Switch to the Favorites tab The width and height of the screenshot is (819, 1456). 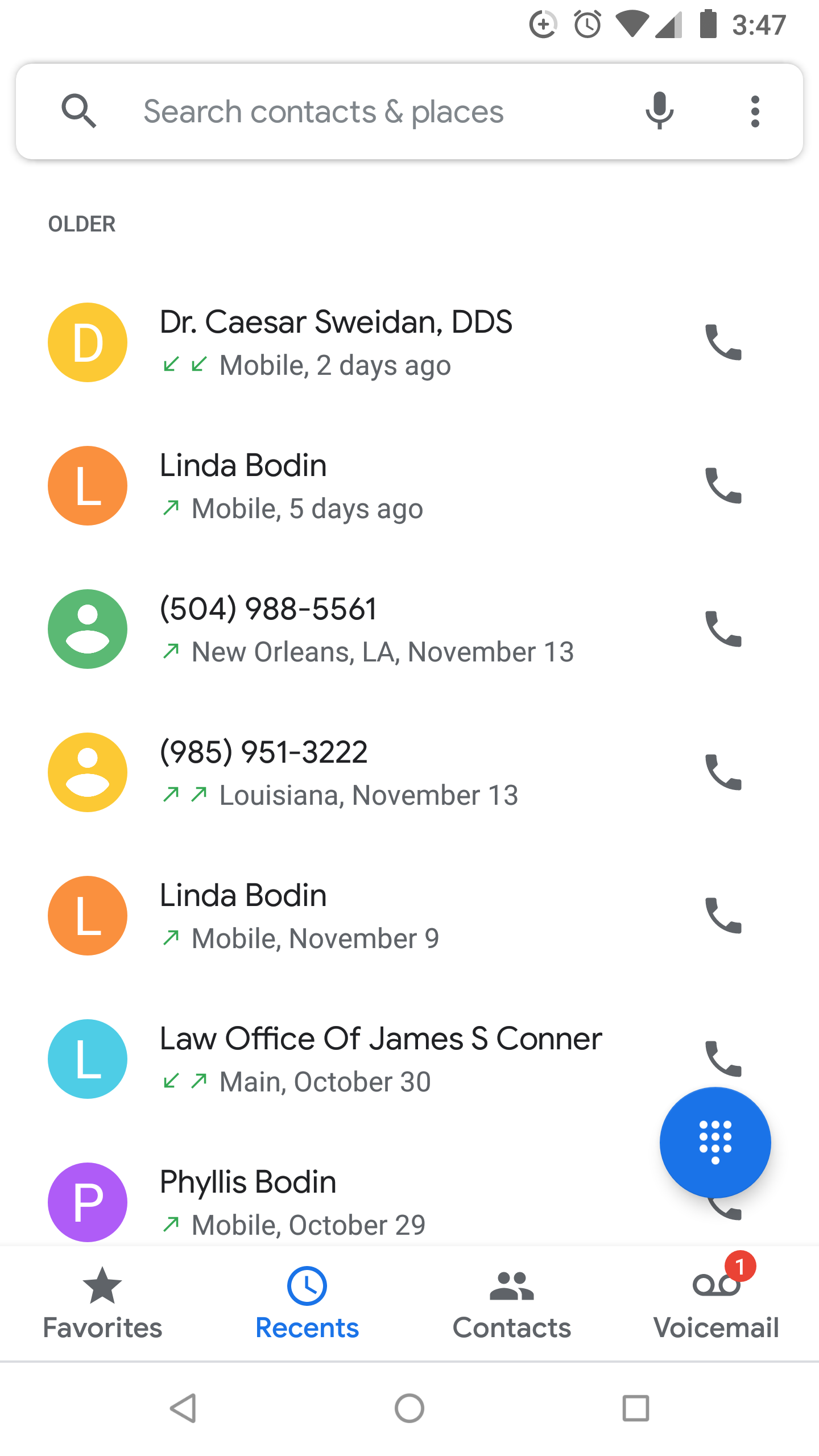click(102, 1304)
